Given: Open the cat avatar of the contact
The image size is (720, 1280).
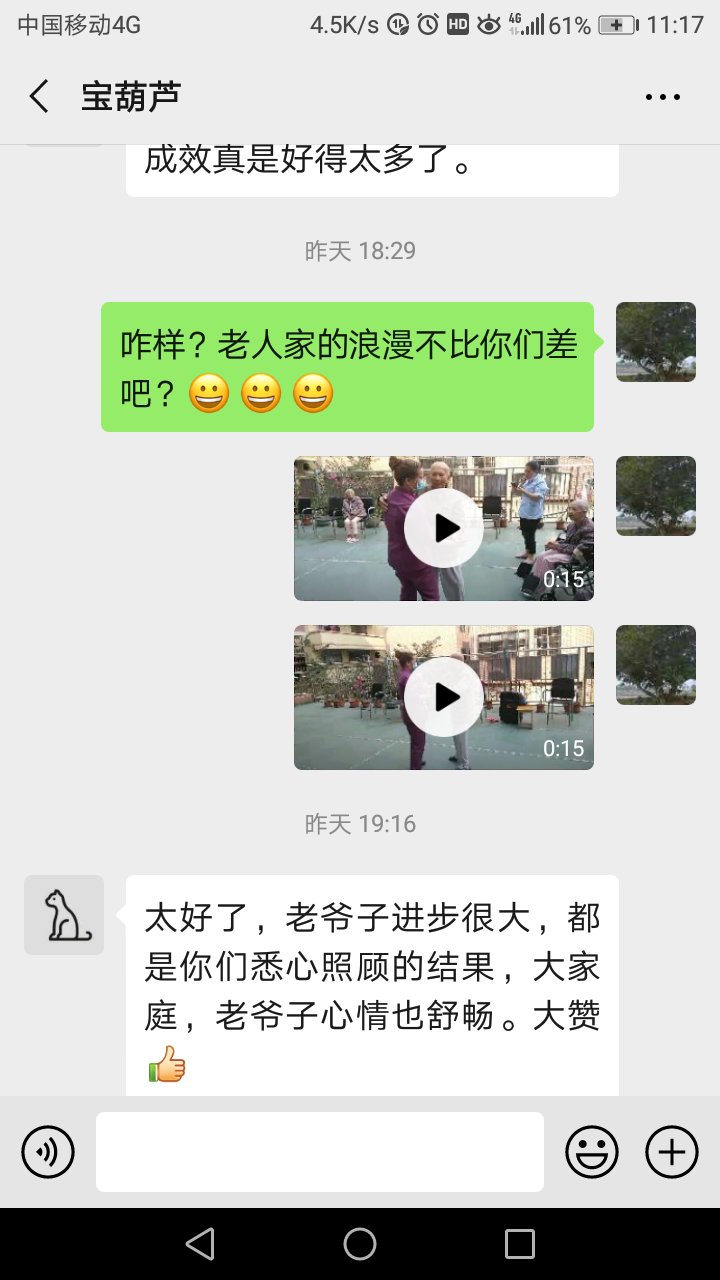Looking at the screenshot, I should click(x=64, y=914).
